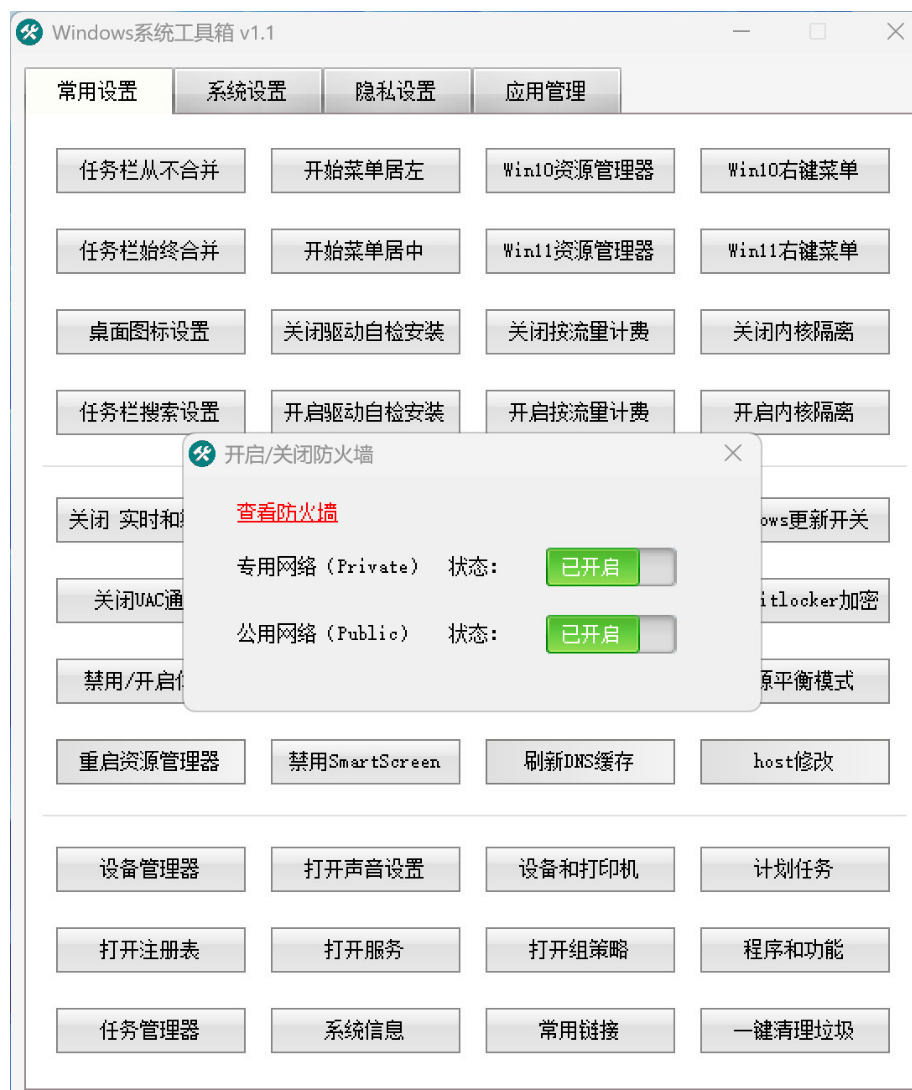Viewport: 912px width, 1090px height.
Task: Click 刷新DNS缓存
Action: point(580,762)
